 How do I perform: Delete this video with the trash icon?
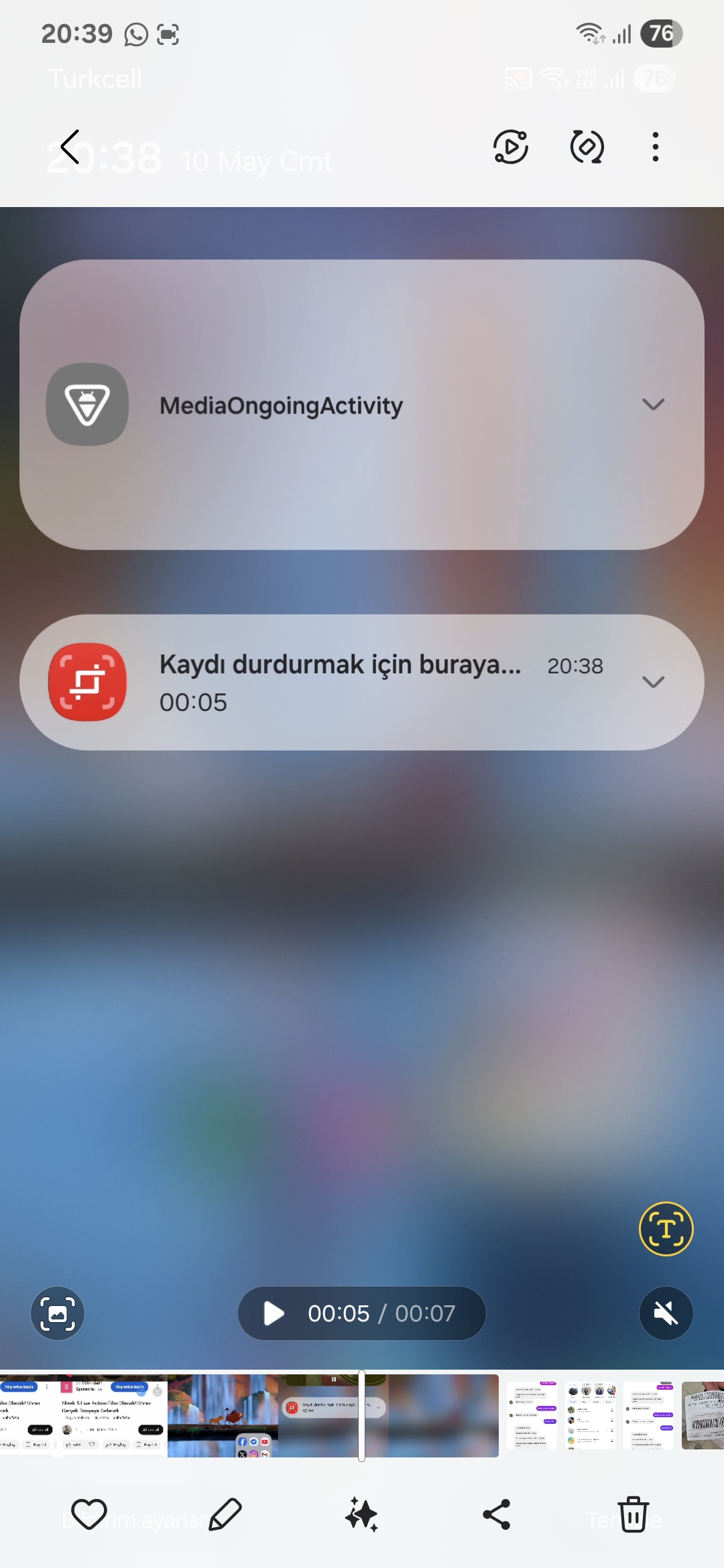tap(633, 1514)
